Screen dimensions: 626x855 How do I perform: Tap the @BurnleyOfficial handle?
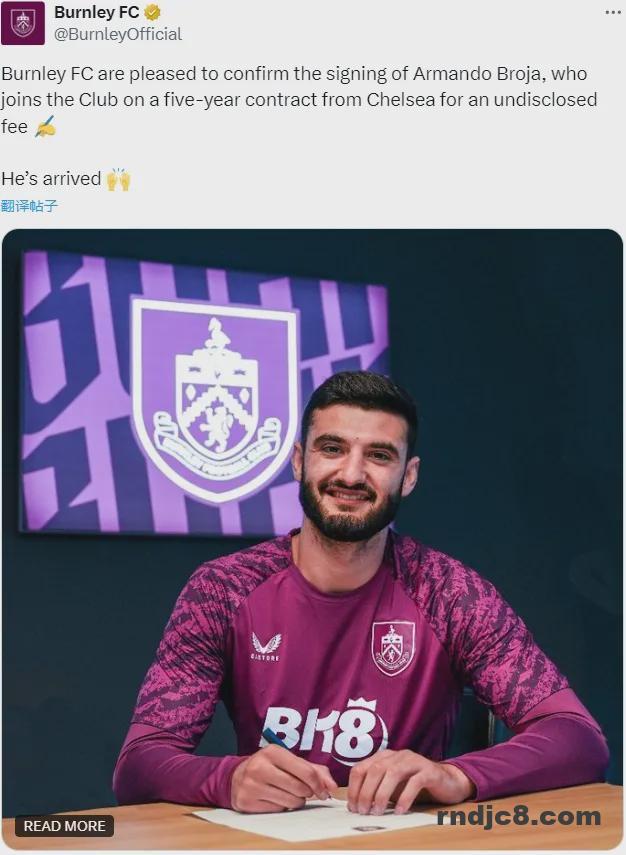[x=117, y=34]
